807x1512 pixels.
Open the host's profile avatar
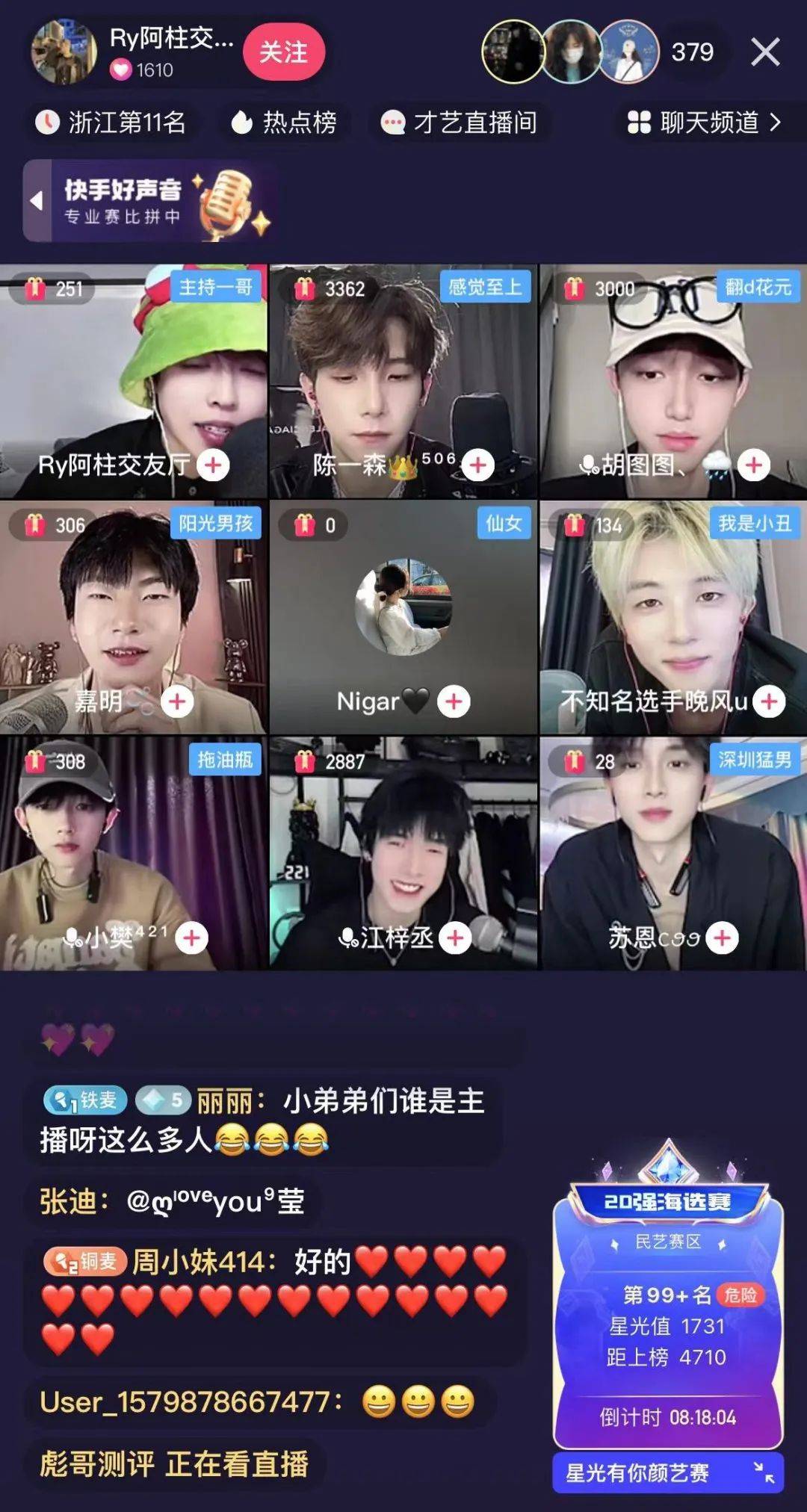tap(64, 52)
